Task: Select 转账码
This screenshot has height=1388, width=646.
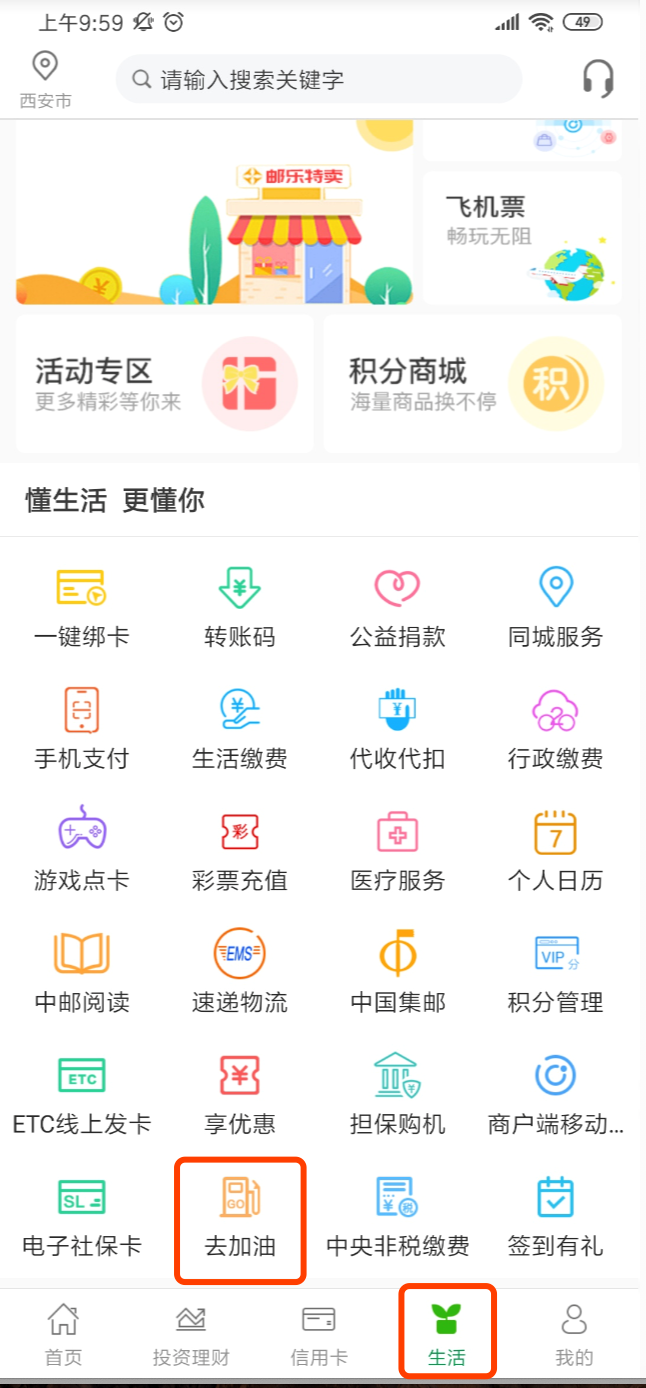Action: (240, 608)
